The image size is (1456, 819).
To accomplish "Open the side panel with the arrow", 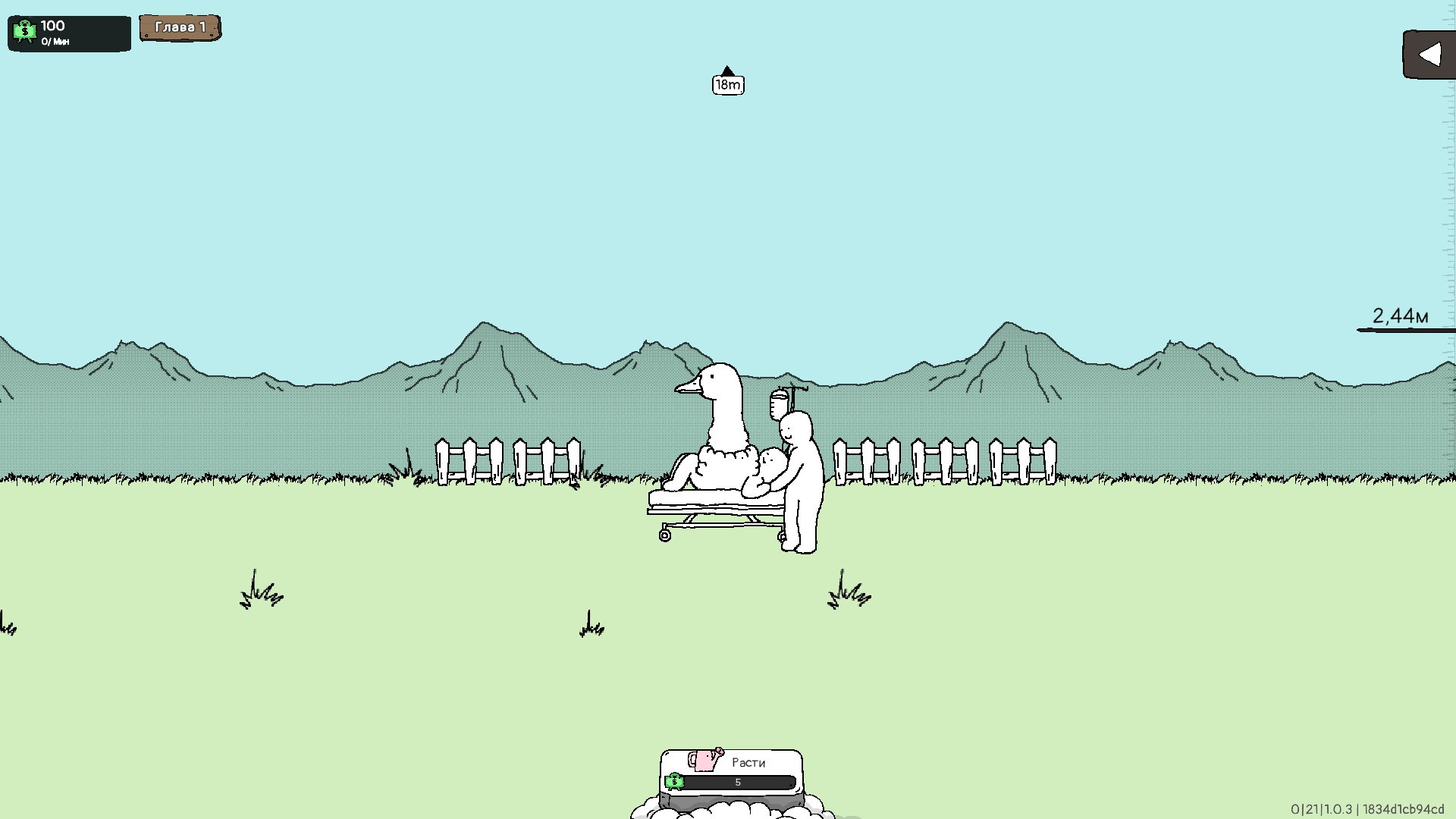I will pos(1429,55).
